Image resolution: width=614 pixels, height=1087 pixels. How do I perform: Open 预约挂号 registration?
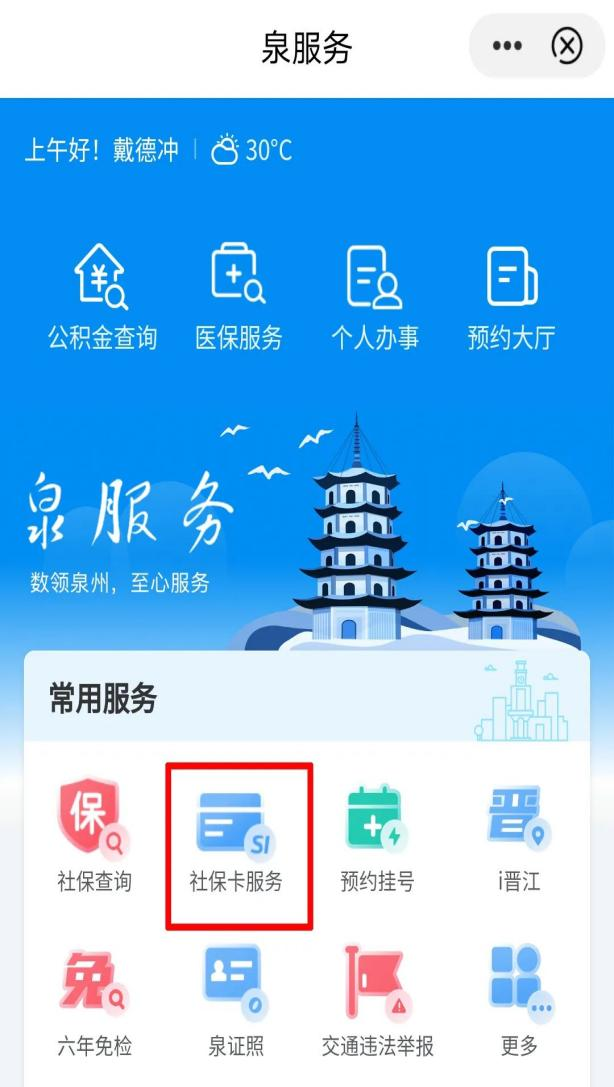point(377,838)
